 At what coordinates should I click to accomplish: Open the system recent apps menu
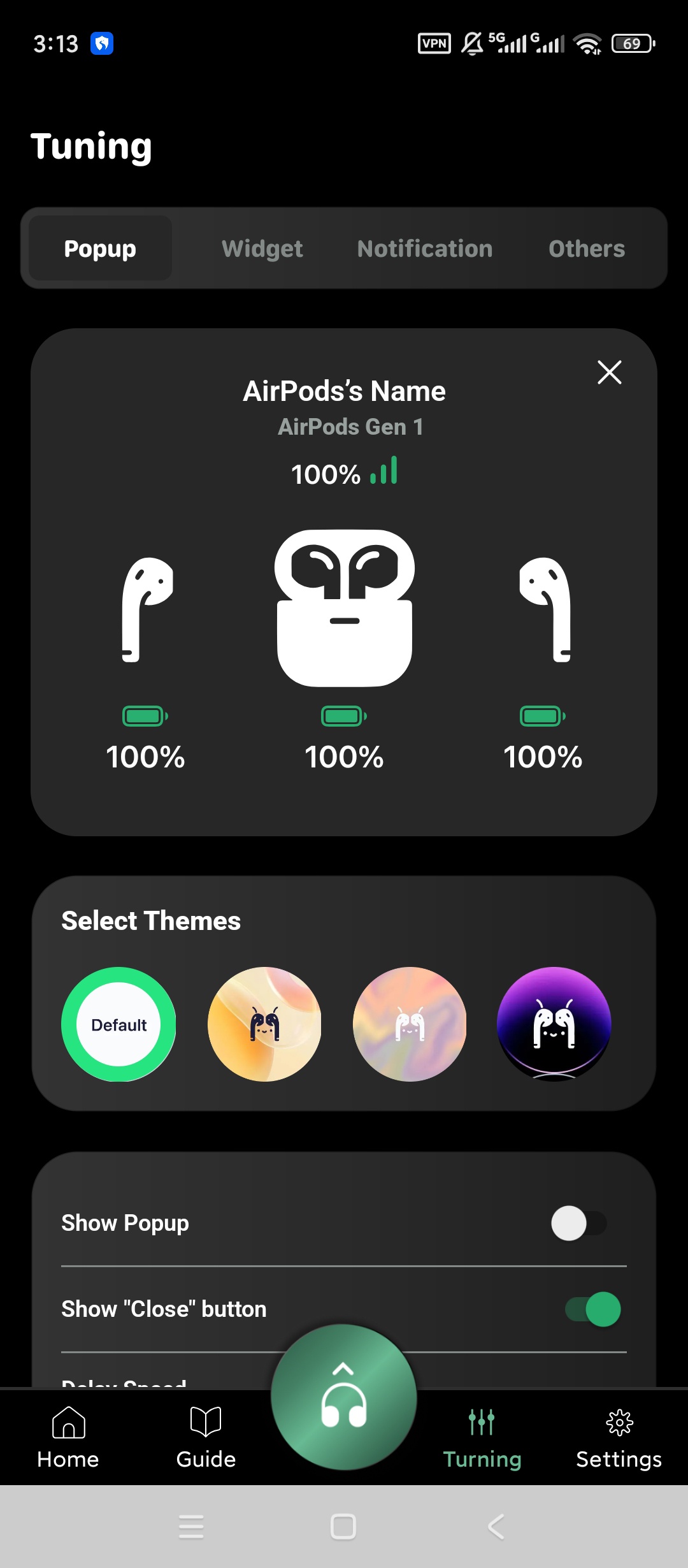coord(191,1527)
